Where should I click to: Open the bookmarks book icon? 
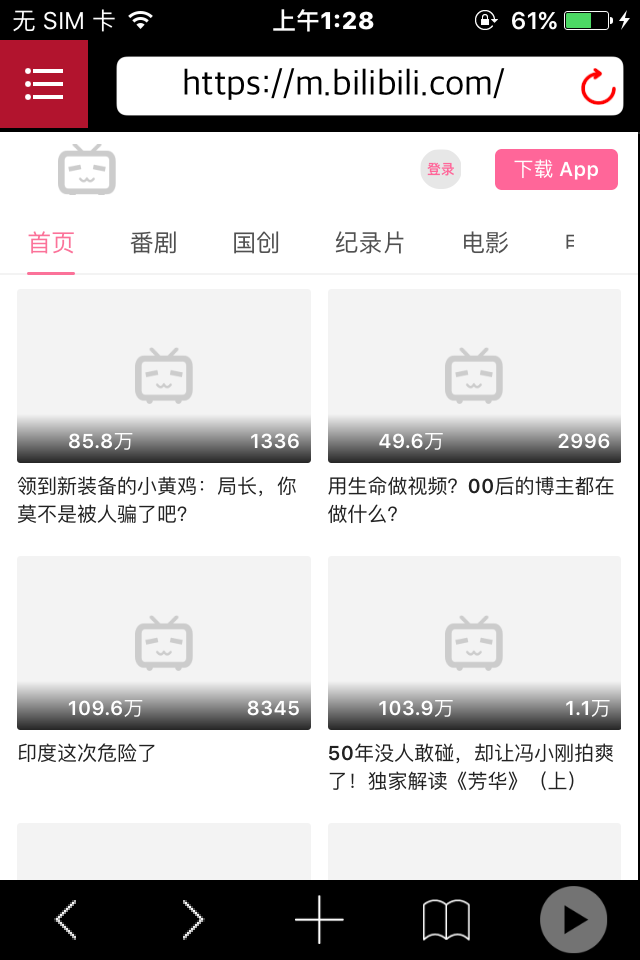tap(446, 919)
